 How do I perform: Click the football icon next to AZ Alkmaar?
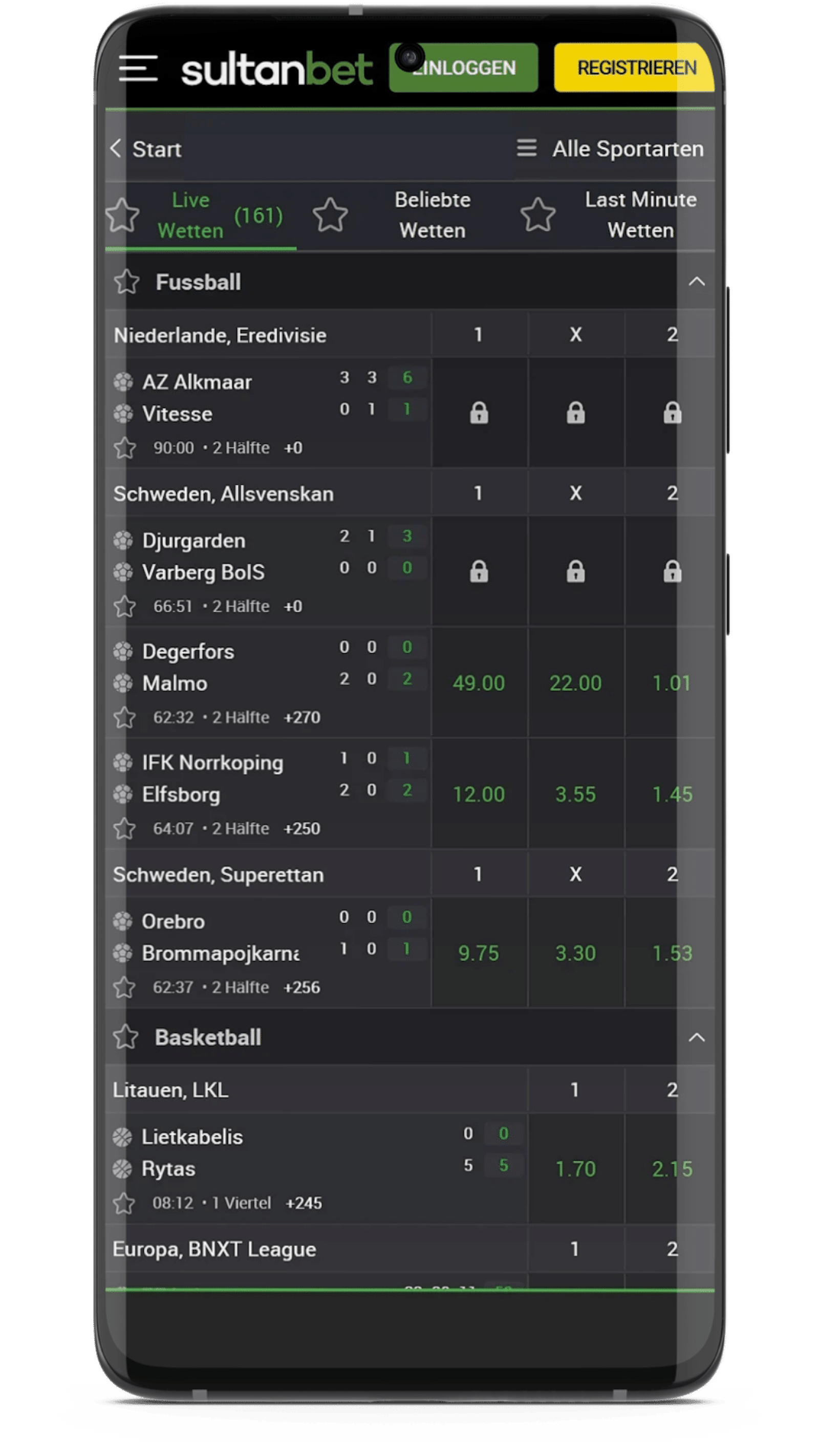point(125,381)
